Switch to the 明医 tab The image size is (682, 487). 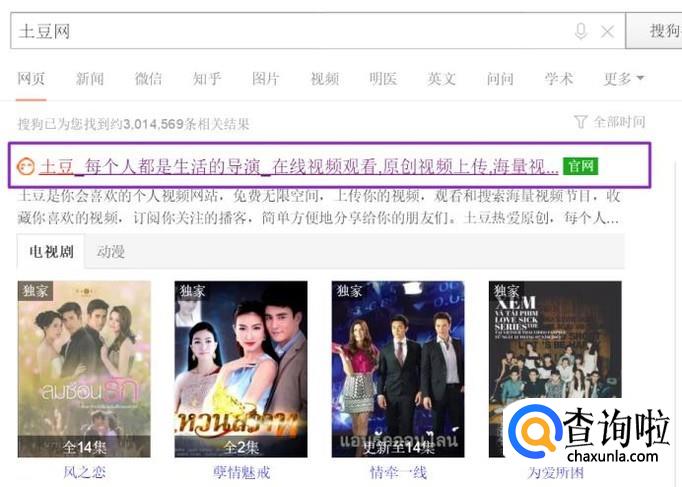(x=383, y=79)
